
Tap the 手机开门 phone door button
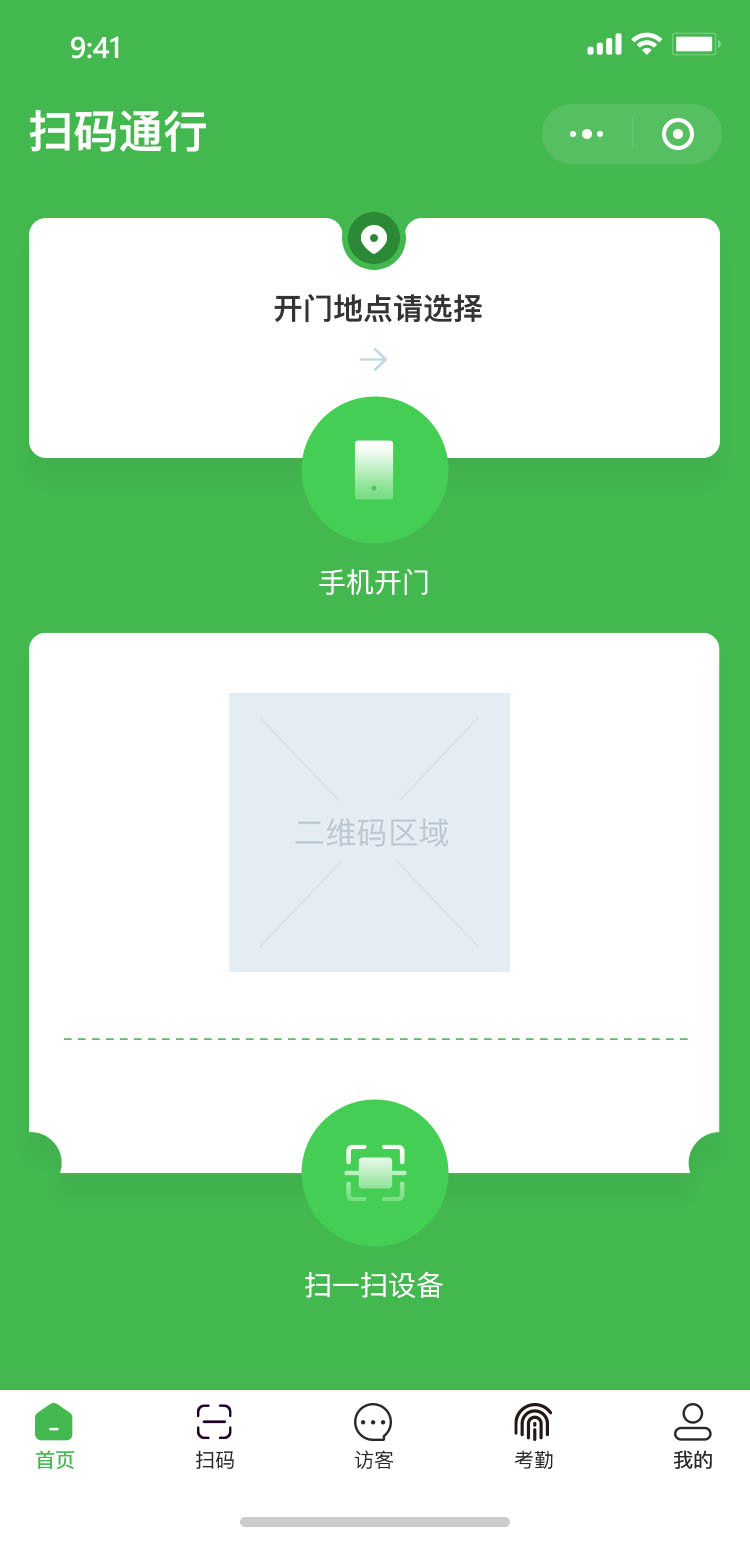point(375,470)
